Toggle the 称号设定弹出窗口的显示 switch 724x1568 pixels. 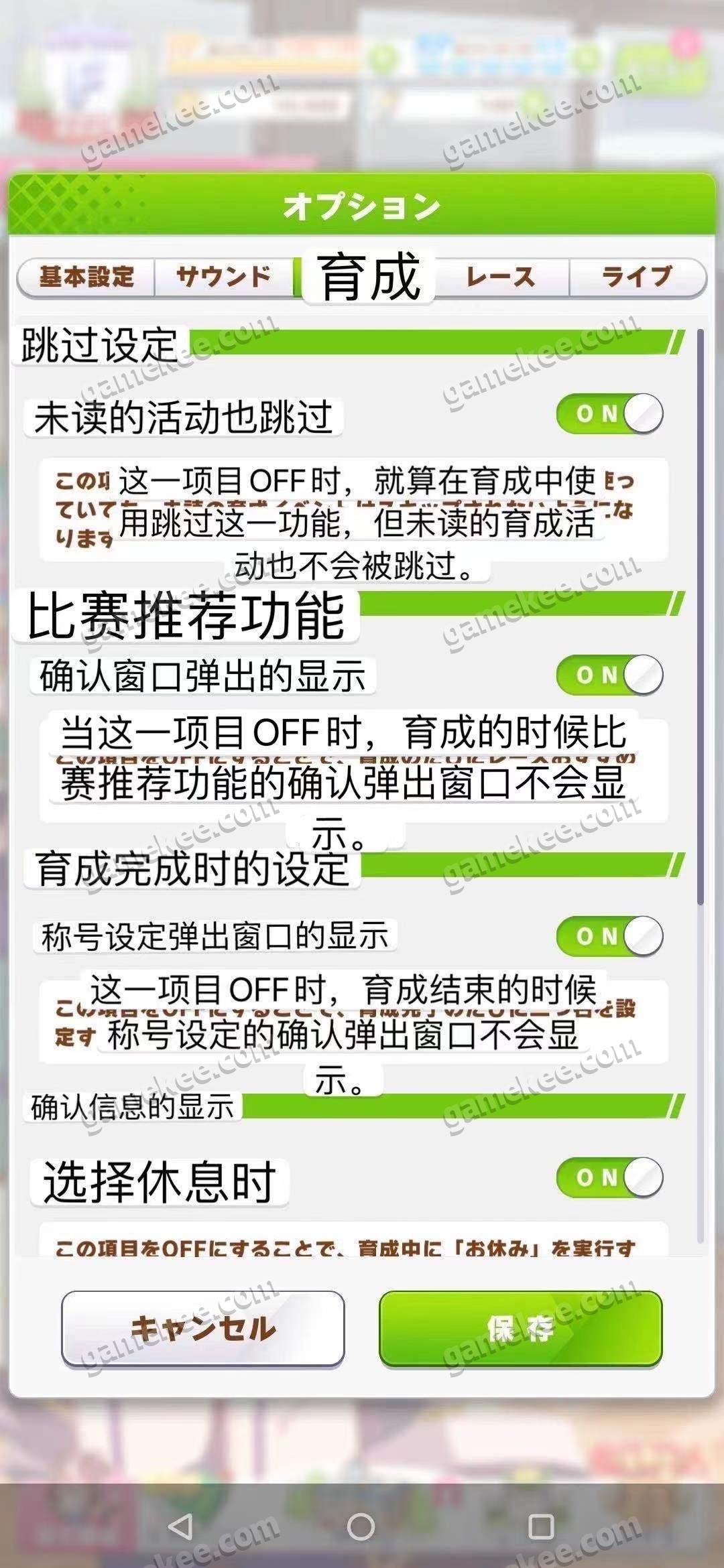pos(609,935)
